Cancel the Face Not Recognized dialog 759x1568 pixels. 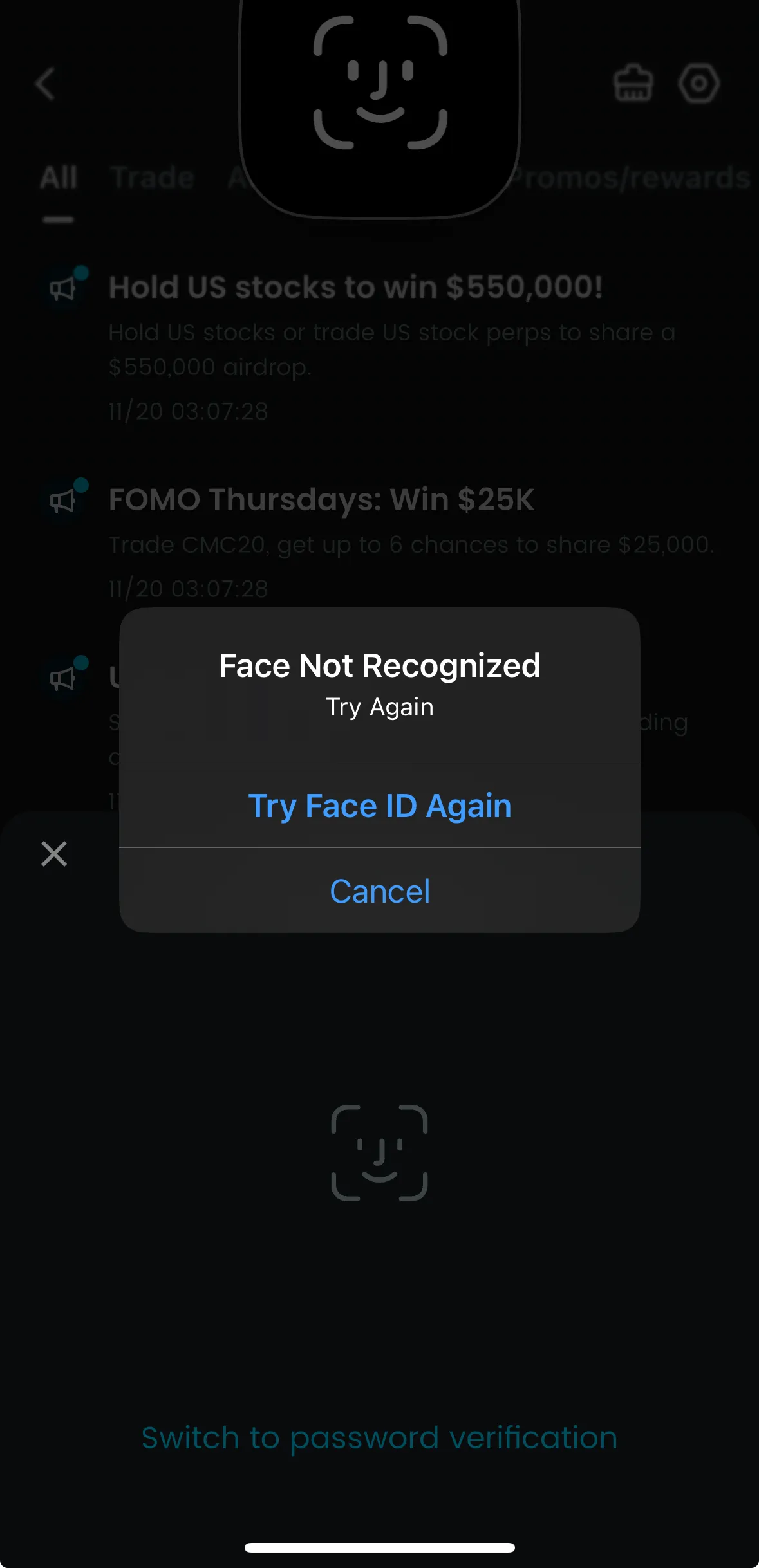(379, 891)
